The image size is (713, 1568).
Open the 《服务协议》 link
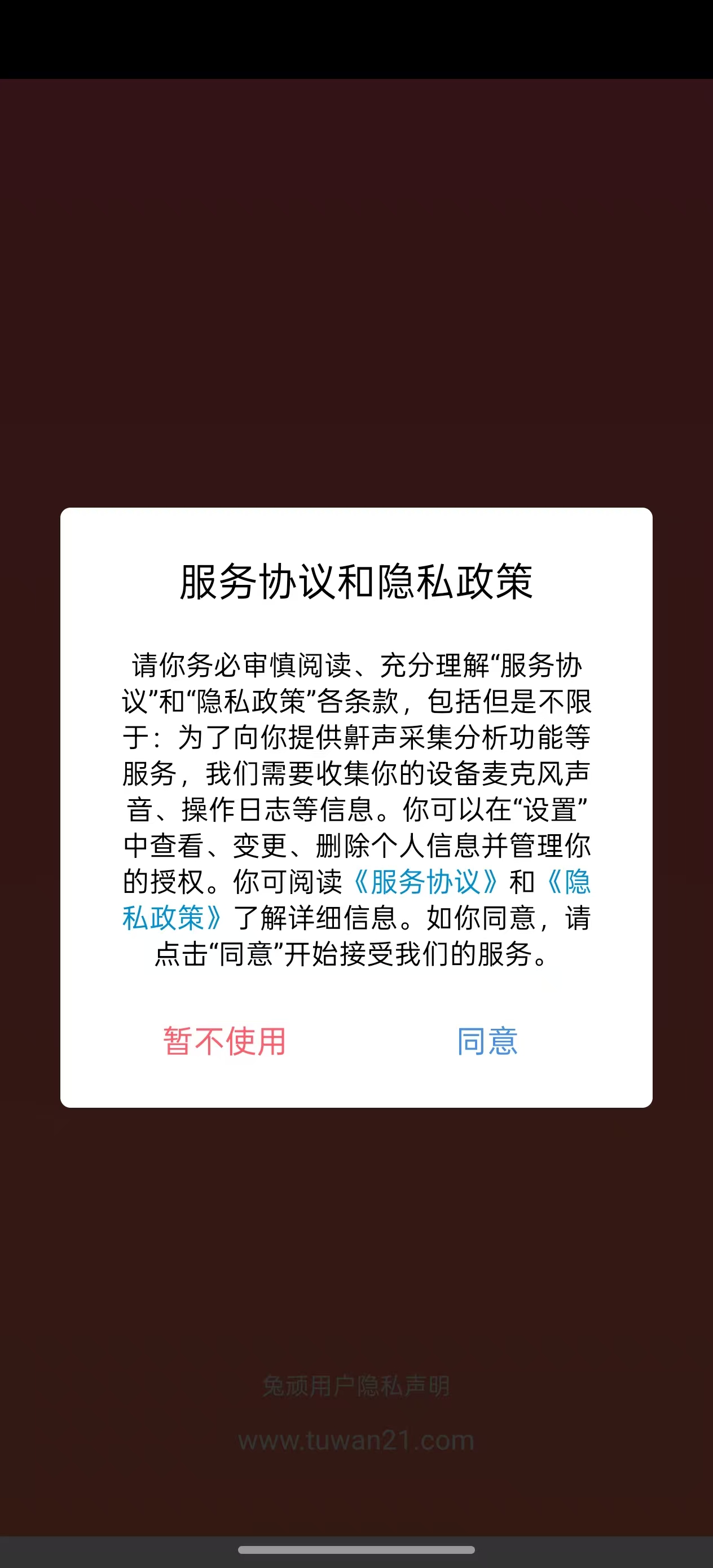425,882
